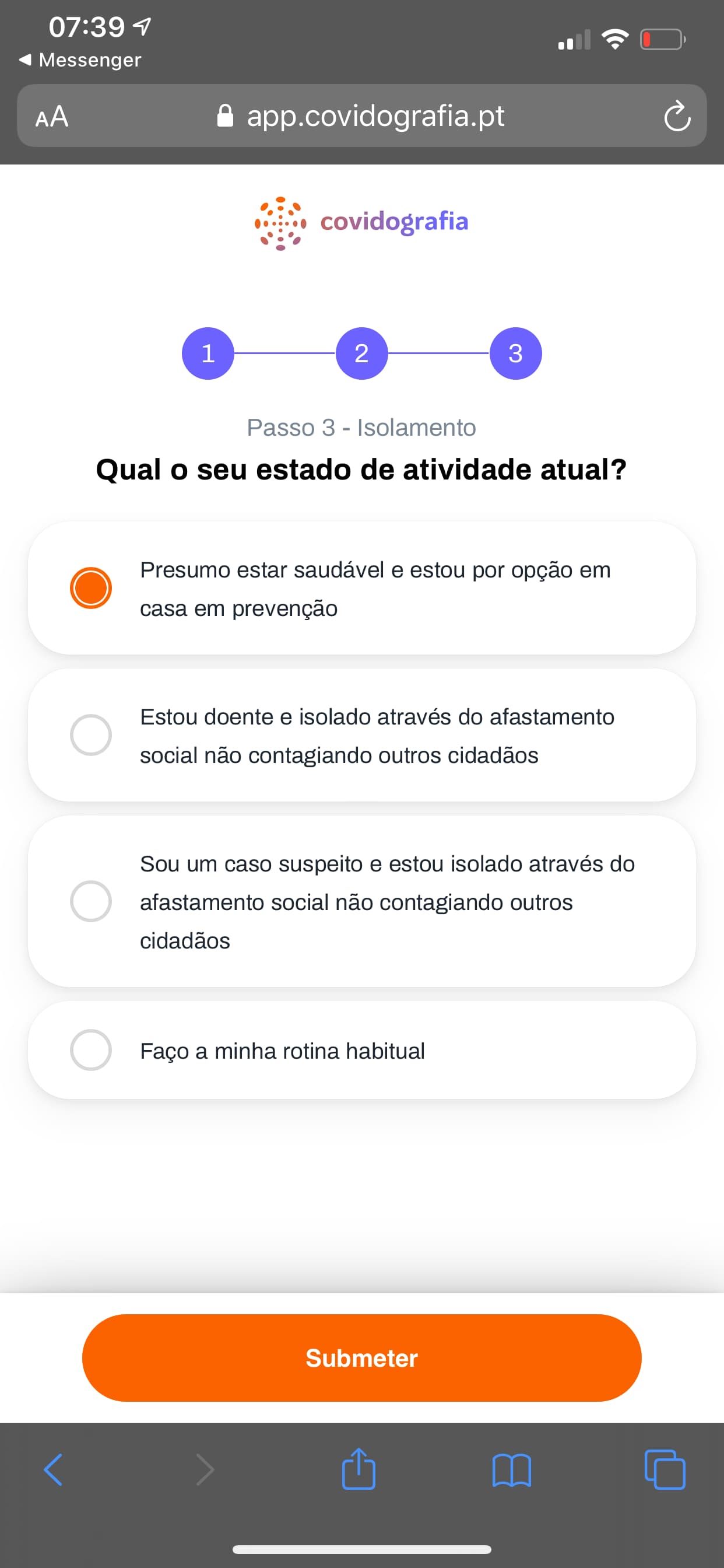This screenshot has height=1568, width=724.
Task: Select 'Presumo estar saudável' option
Action: [x=91, y=588]
